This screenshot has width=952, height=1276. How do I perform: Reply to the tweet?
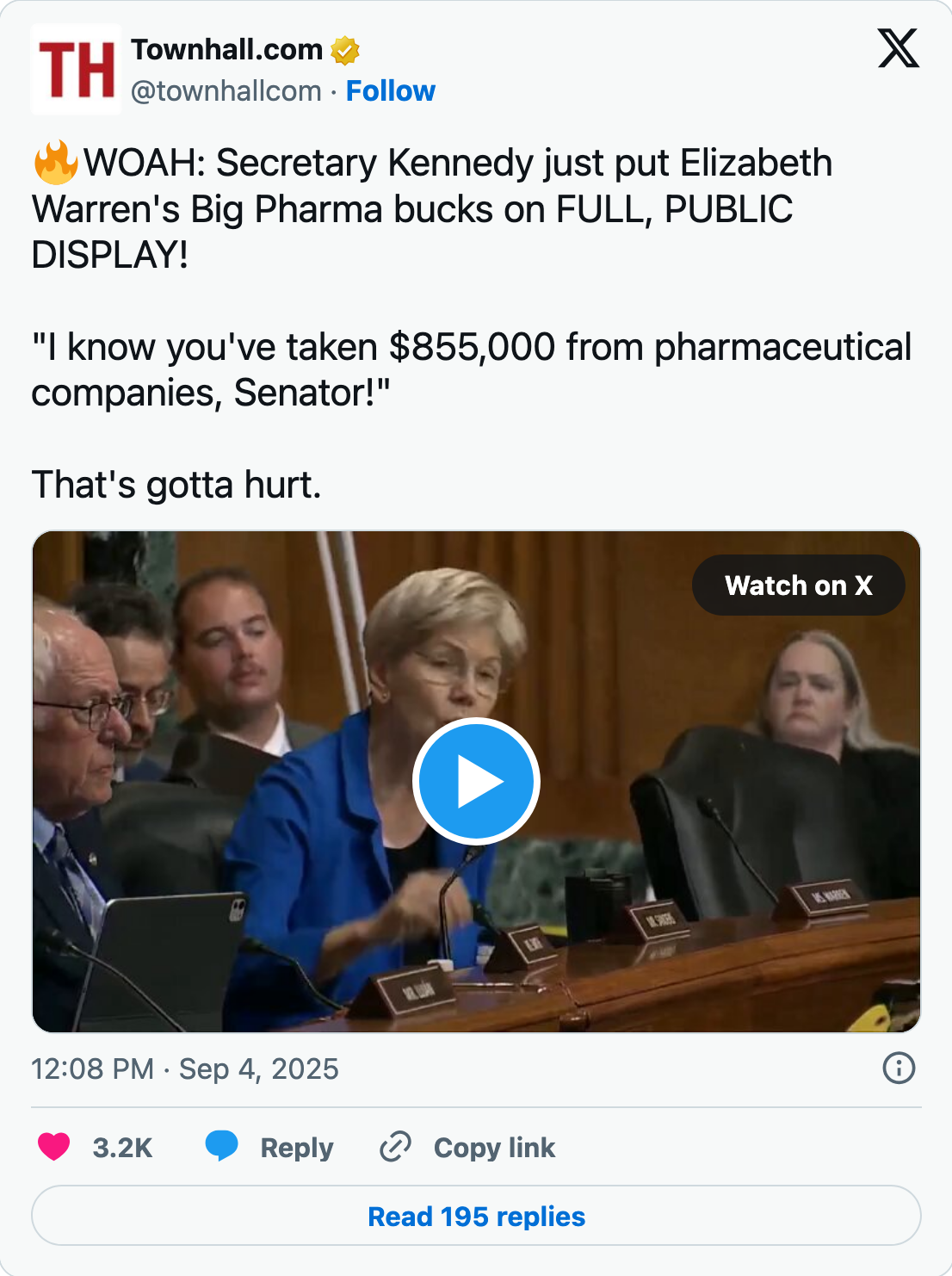(269, 1147)
